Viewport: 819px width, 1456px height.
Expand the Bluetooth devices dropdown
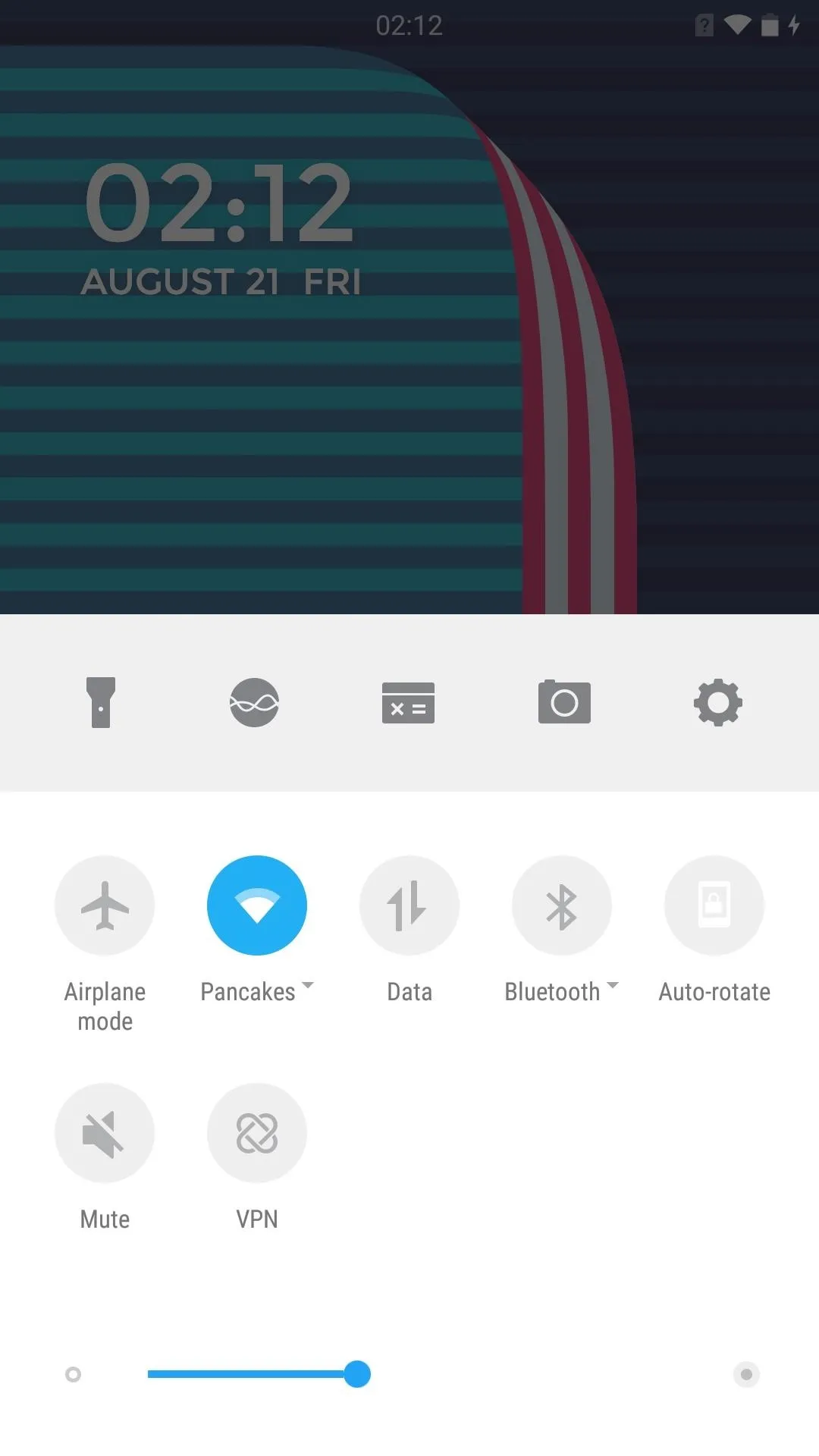(x=613, y=986)
